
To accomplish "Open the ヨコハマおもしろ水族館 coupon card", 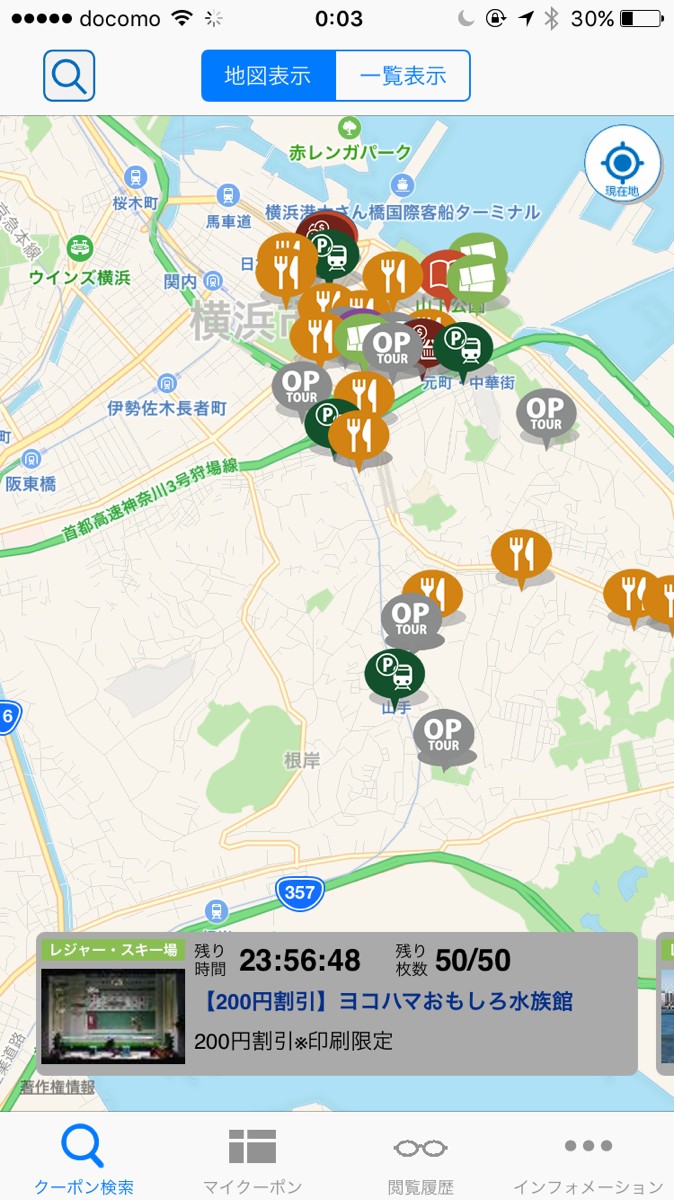I will pyautogui.click(x=336, y=1004).
